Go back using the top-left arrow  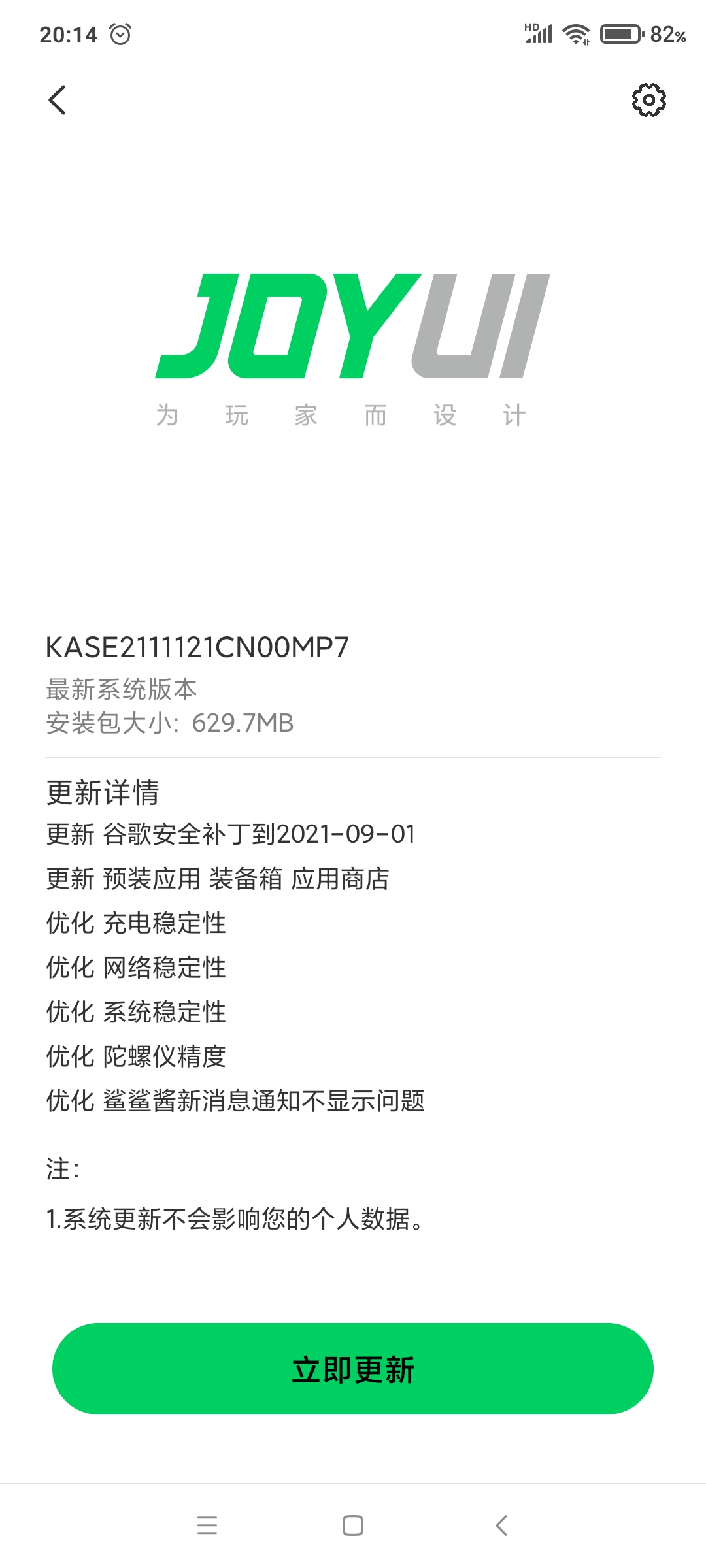click(58, 100)
